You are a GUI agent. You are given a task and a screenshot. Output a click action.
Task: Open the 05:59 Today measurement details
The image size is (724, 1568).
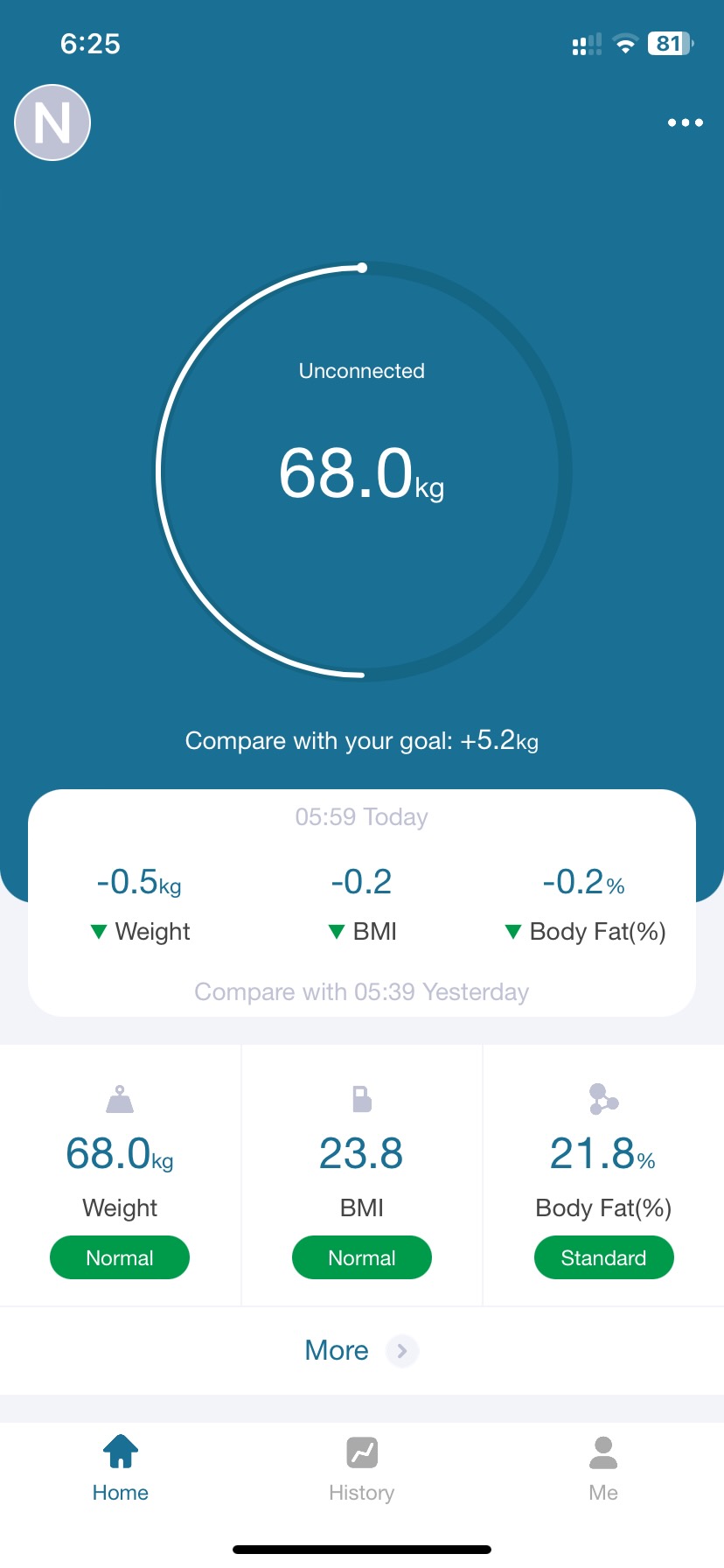pos(361,816)
